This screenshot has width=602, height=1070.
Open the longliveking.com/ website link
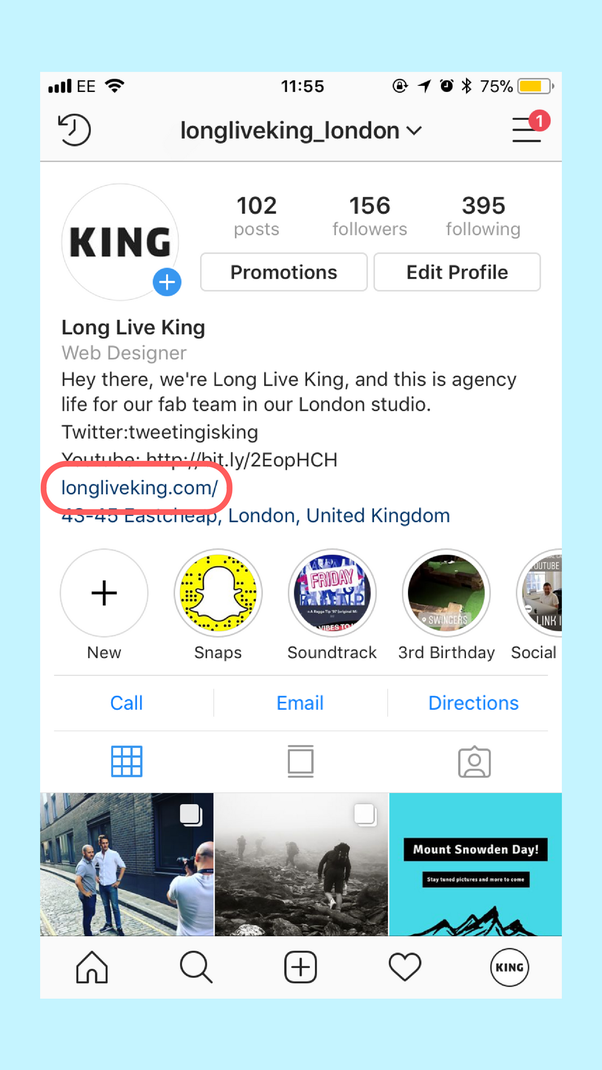(x=139, y=488)
